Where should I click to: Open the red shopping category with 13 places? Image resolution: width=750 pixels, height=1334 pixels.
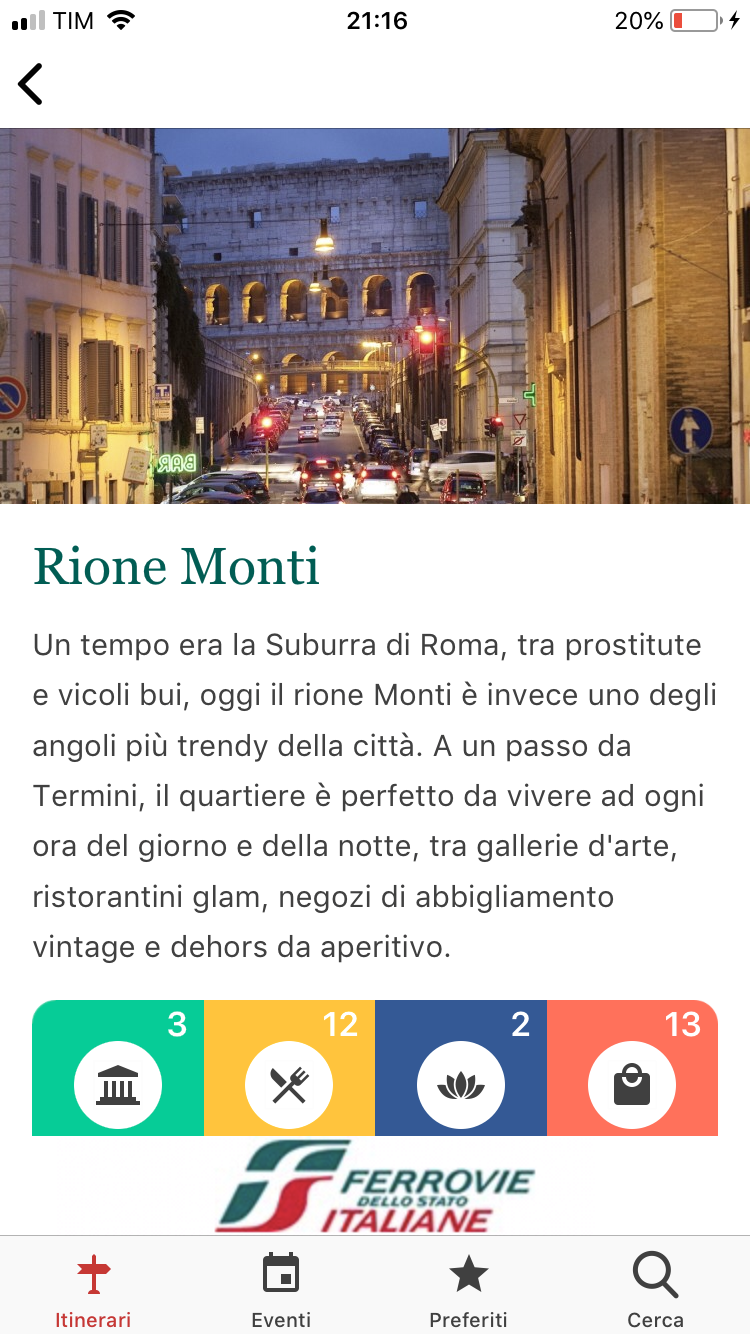tap(632, 1070)
